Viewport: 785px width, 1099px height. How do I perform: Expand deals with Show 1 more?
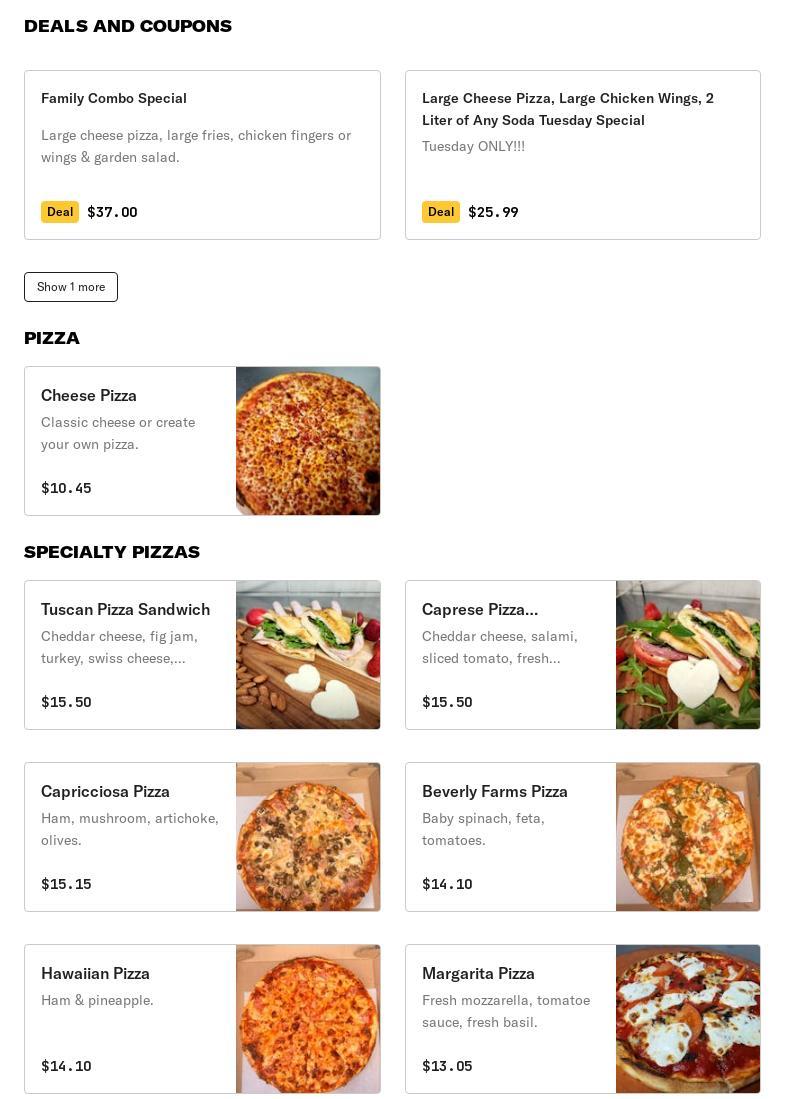click(71, 287)
